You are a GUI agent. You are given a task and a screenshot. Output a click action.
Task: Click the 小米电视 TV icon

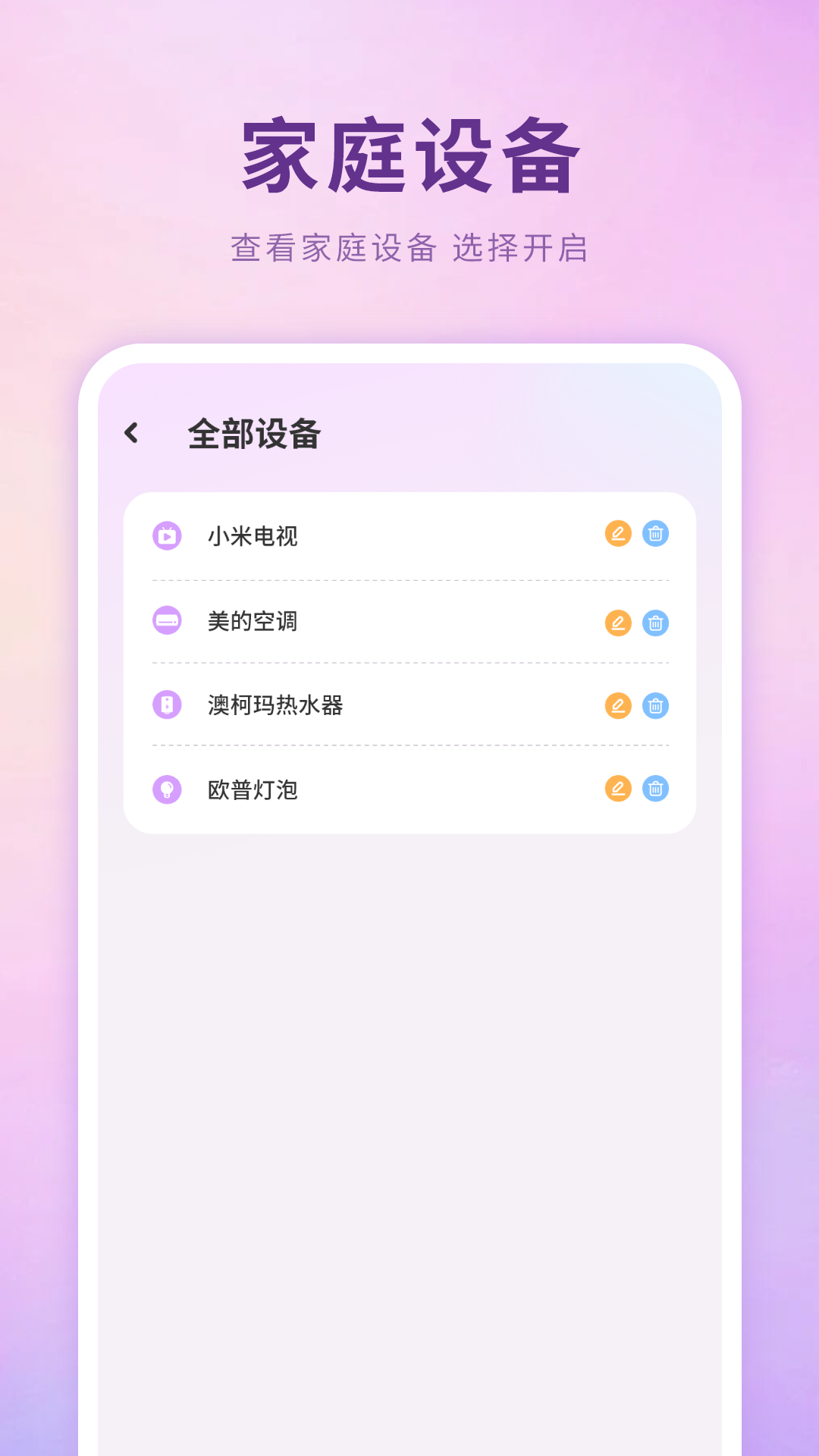click(x=167, y=535)
